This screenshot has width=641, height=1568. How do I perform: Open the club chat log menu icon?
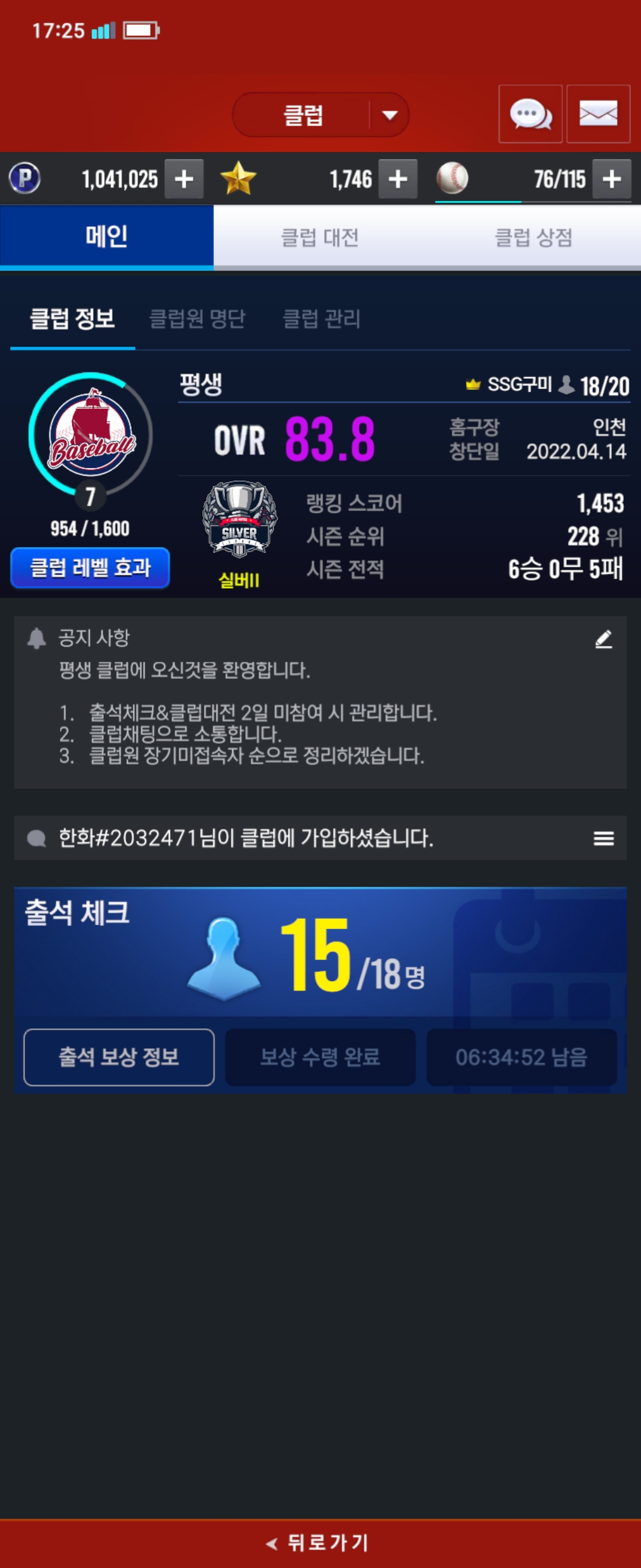pyautogui.click(x=602, y=838)
